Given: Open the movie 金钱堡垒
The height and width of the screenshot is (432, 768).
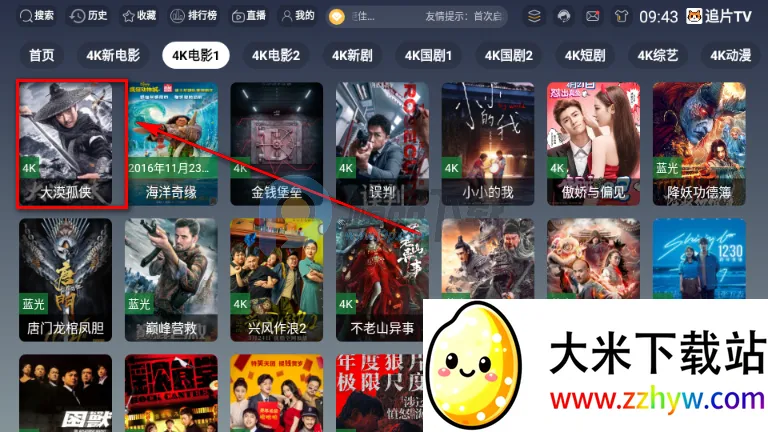Looking at the screenshot, I should click(277, 143).
